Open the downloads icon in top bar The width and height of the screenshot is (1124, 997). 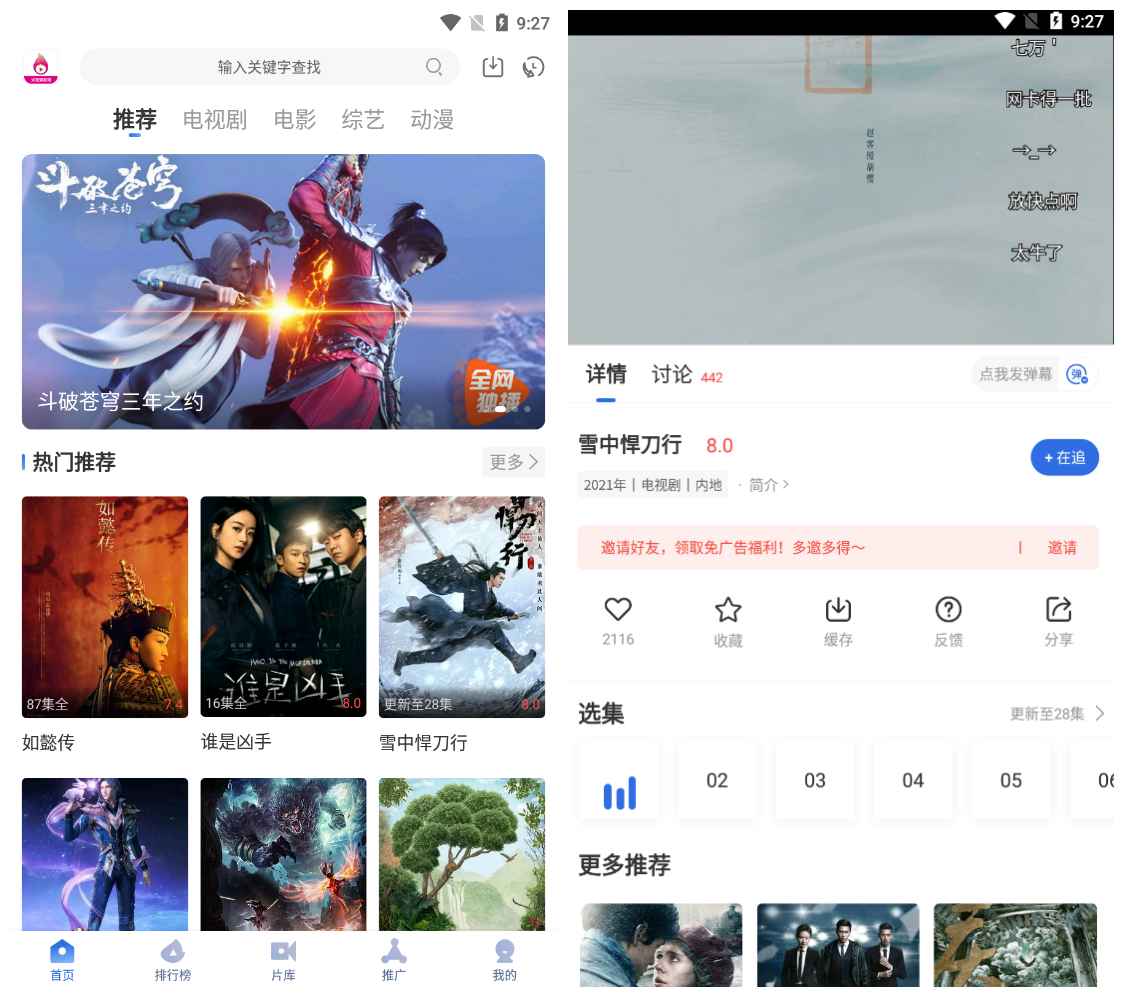[492, 67]
